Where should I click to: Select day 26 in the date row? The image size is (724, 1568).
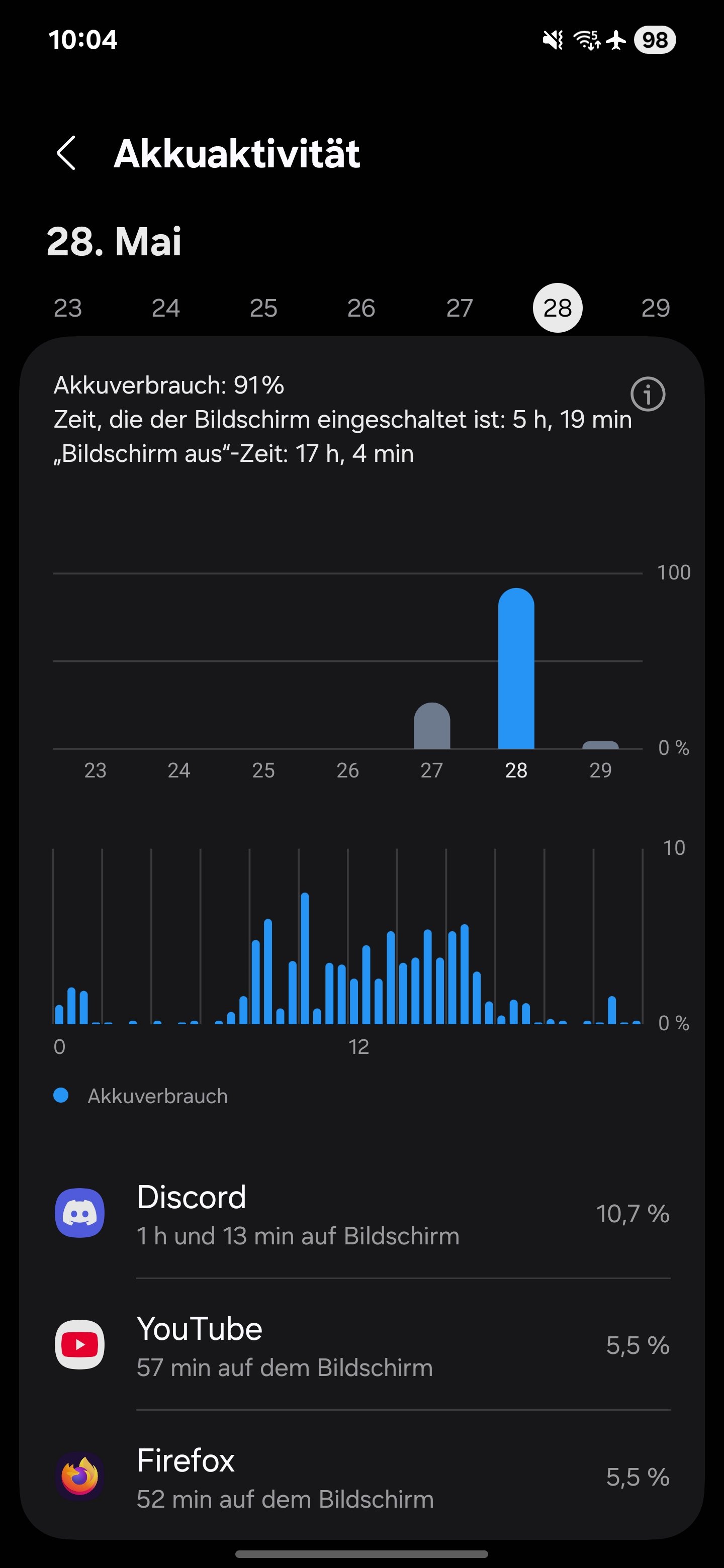pos(361,308)
